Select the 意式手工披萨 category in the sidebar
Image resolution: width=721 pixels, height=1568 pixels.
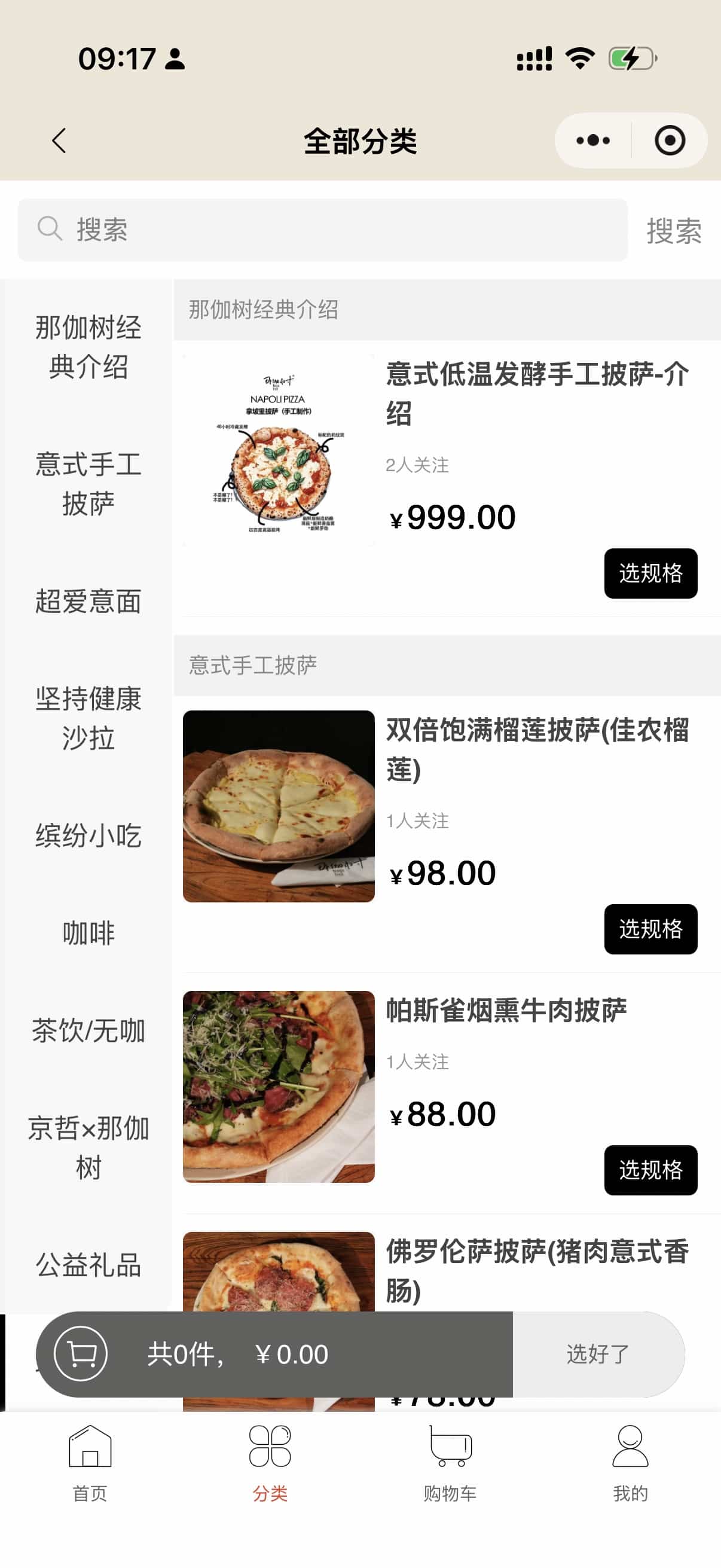click(88, 484)
